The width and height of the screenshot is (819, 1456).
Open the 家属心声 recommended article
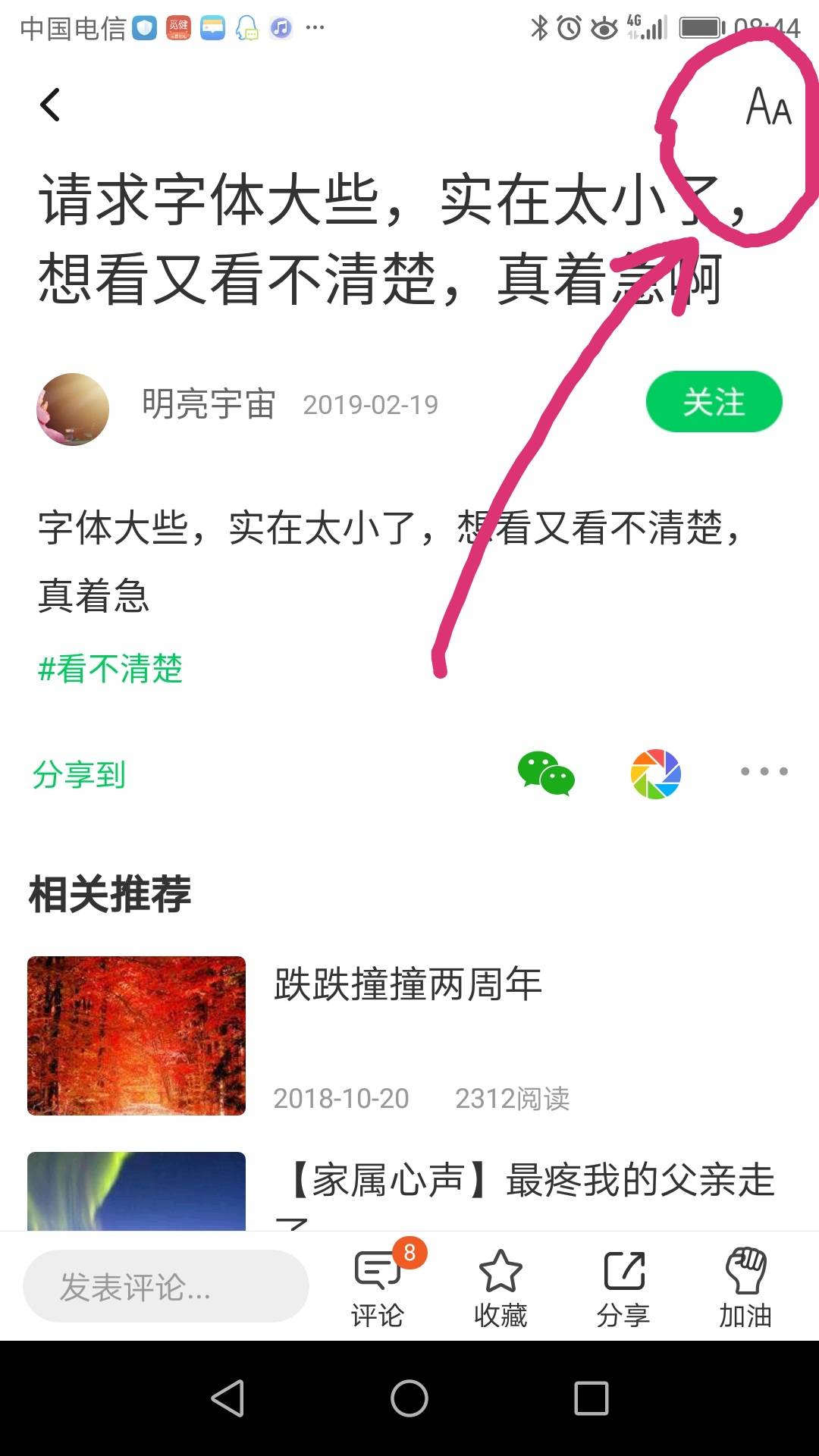tap(531, 1181)
